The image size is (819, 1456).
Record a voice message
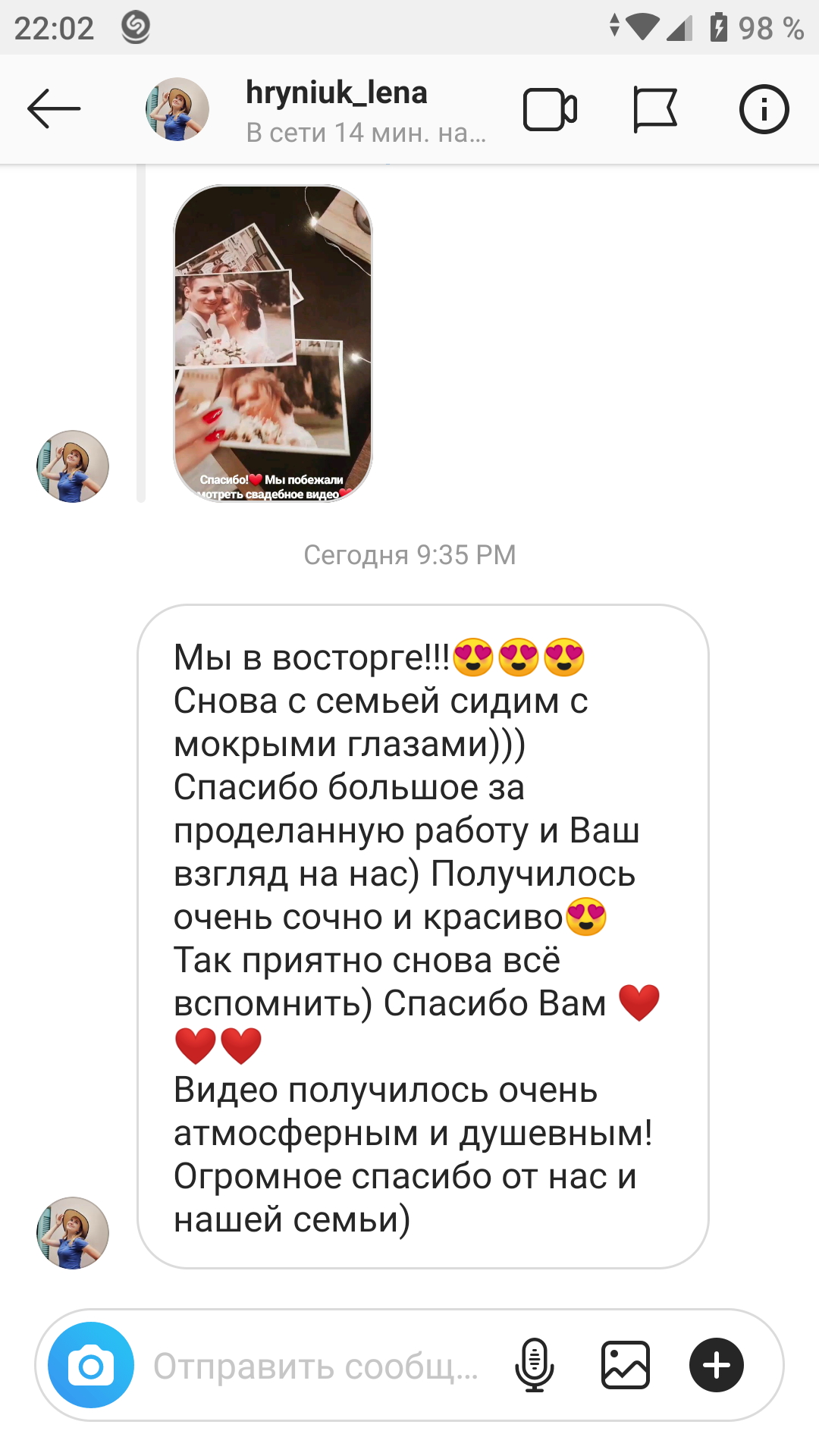(x=535, y=1366)
